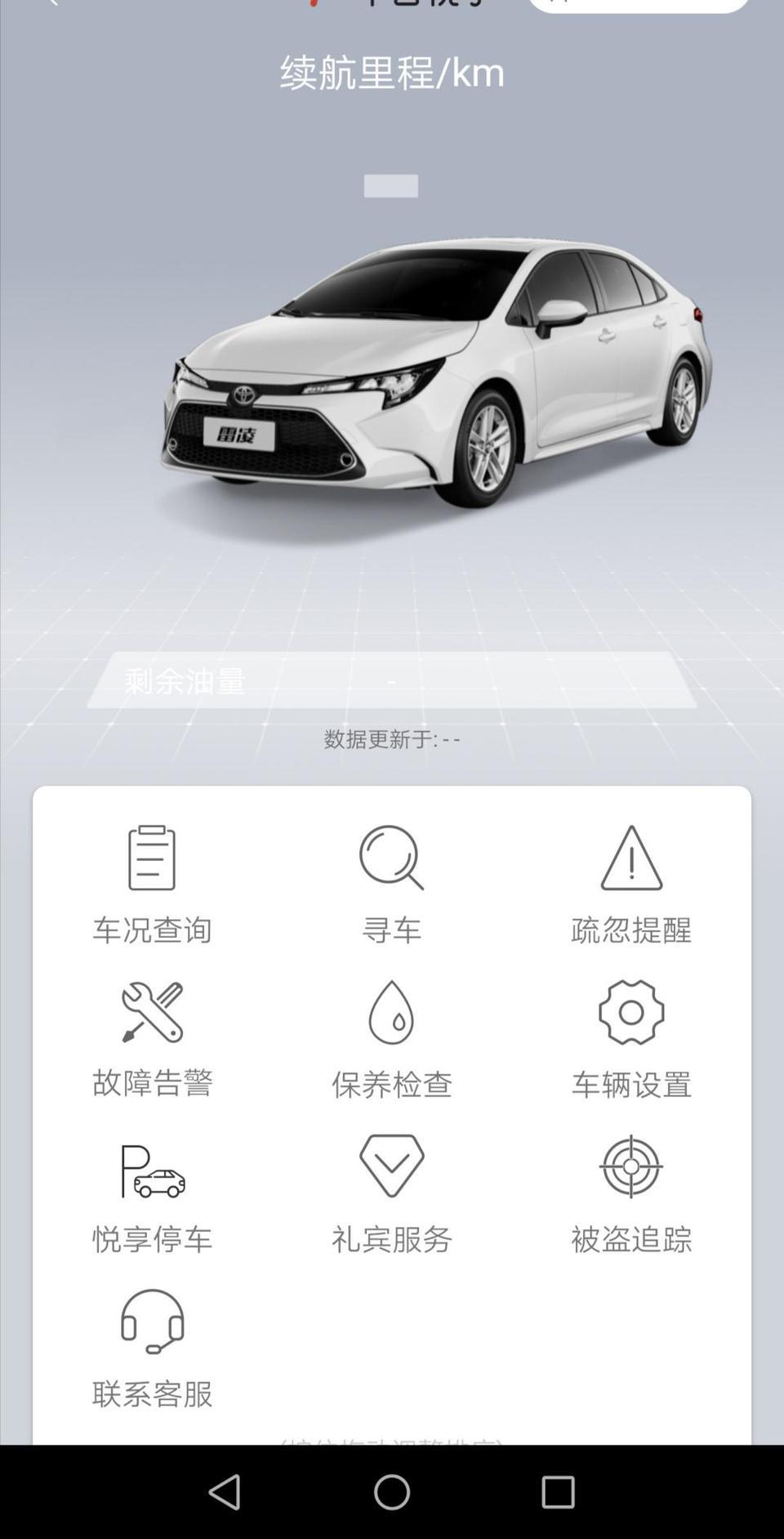Open 疏忽提醒 negligence reminder
The height and width of the screenshot is (1539, 784).
pyautogui.click(x=631, y=885)
